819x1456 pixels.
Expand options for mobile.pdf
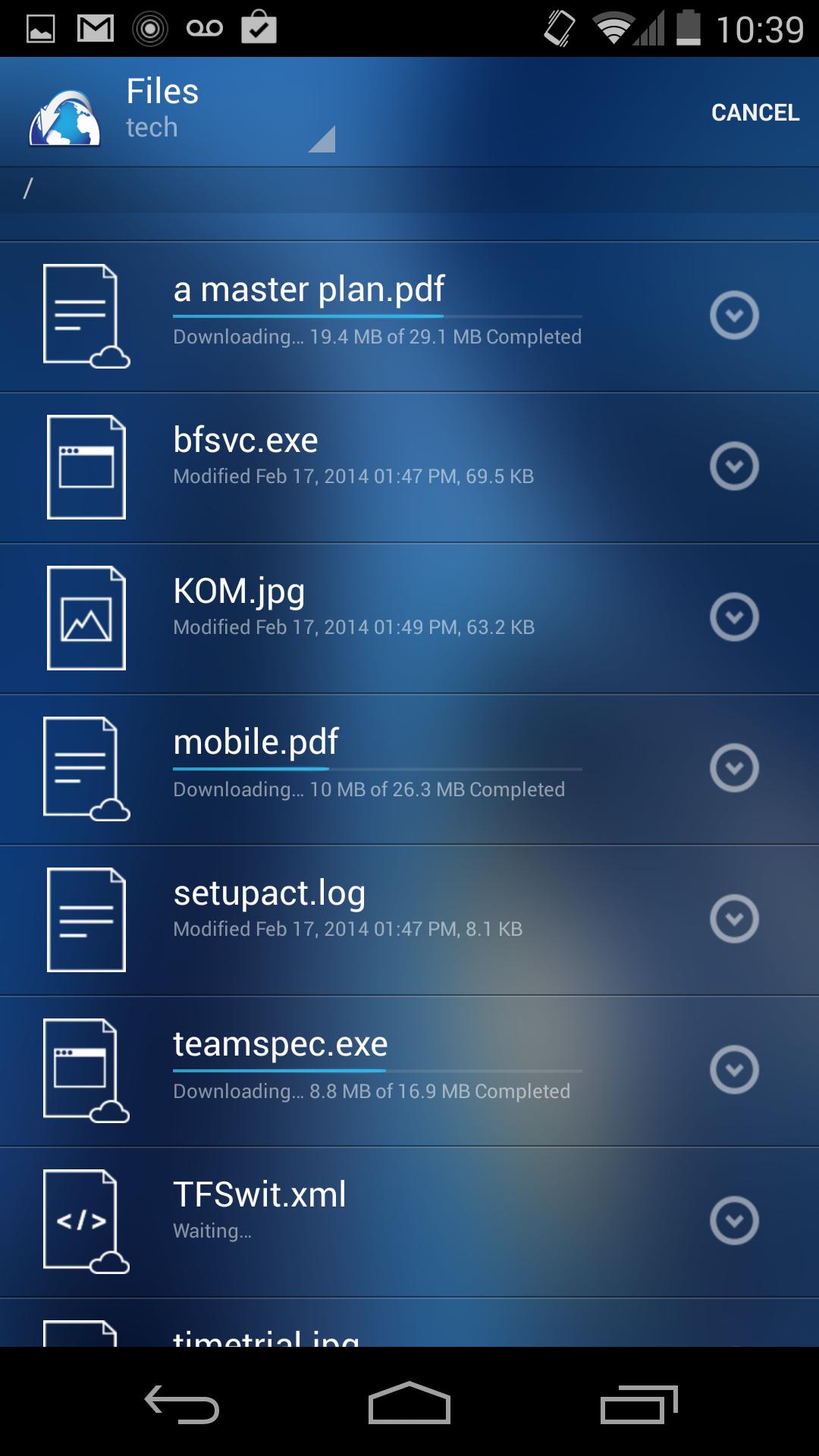[733, 768]
